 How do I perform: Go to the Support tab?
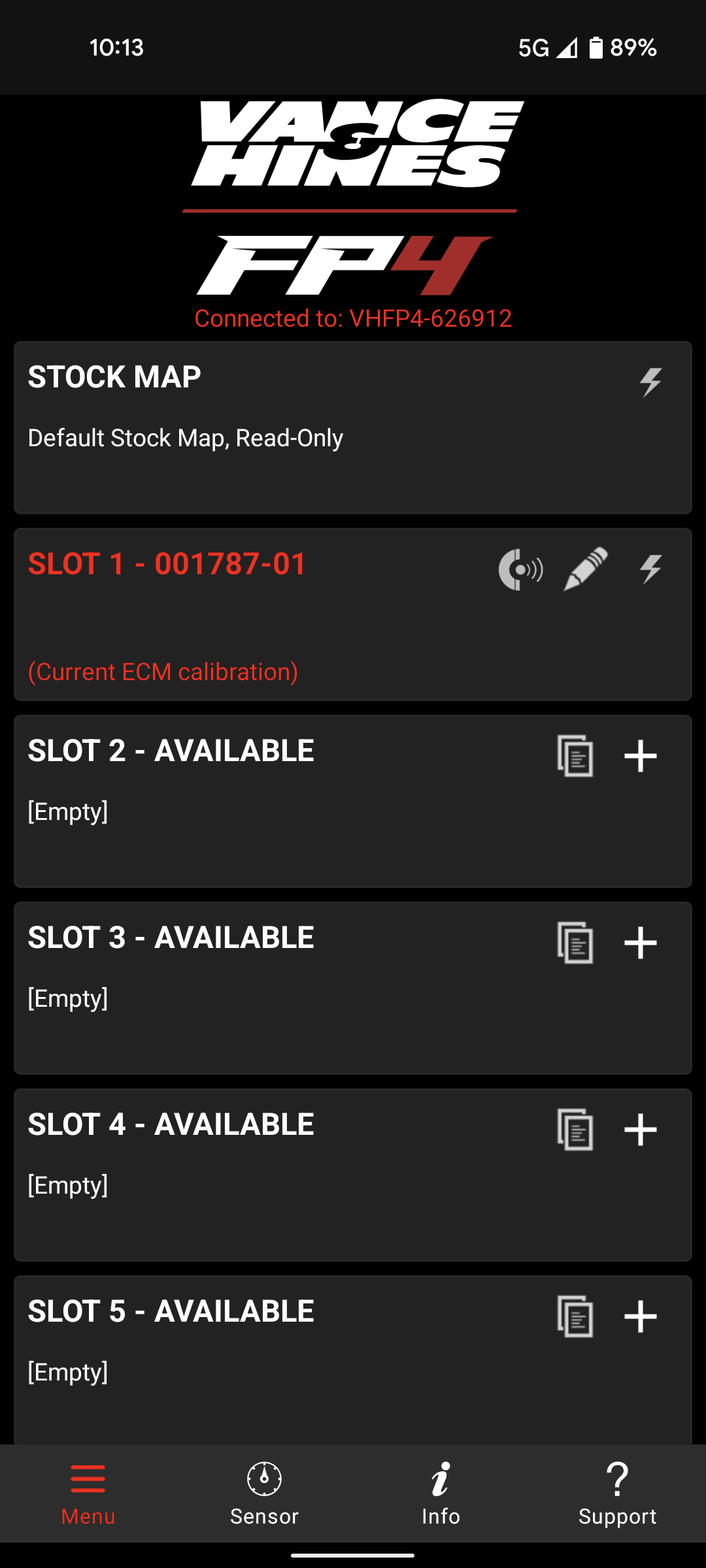(x=618, y=1494)
